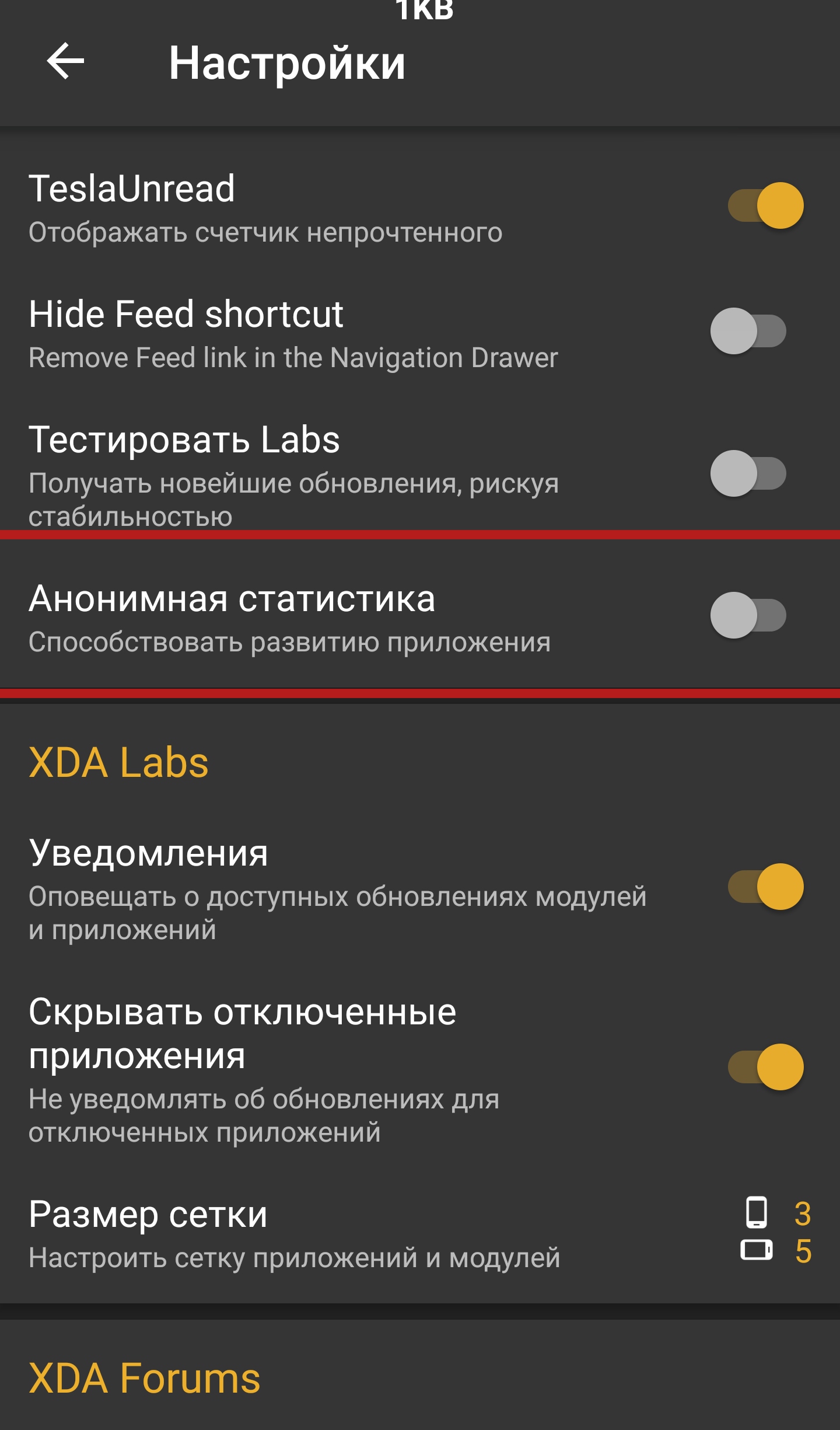Go back from the Настройки screen
This screenshot has width=840, height=1430.
tap(65, 61)
